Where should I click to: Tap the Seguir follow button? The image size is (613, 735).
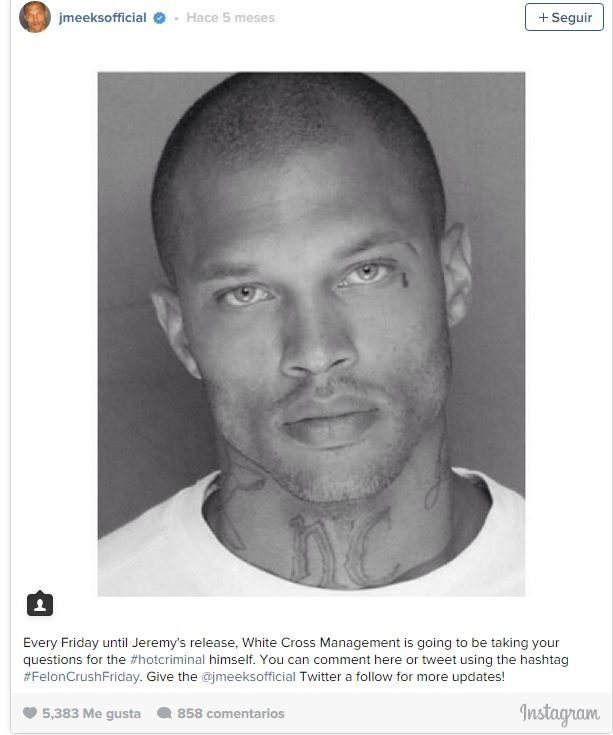[x=564, y=17]
